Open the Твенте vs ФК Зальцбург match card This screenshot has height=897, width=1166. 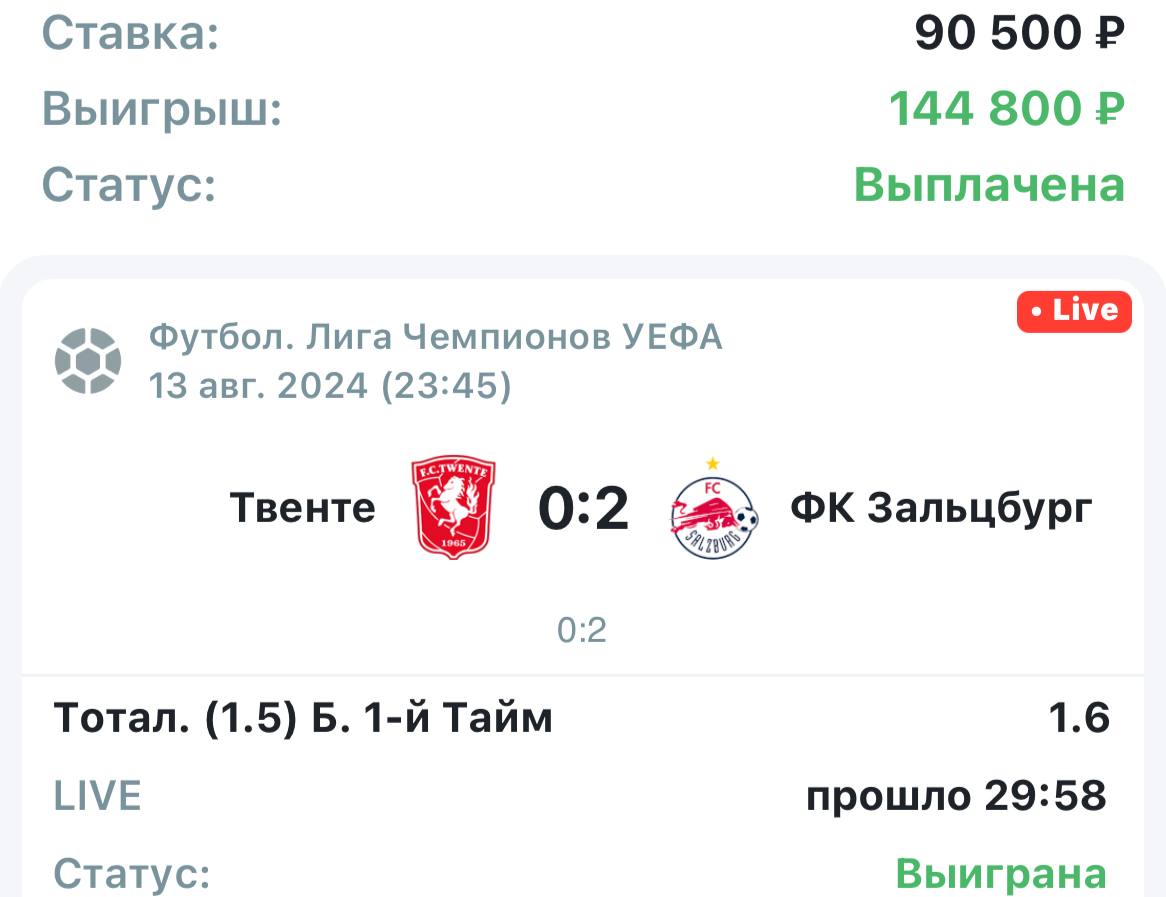point(583,509)
